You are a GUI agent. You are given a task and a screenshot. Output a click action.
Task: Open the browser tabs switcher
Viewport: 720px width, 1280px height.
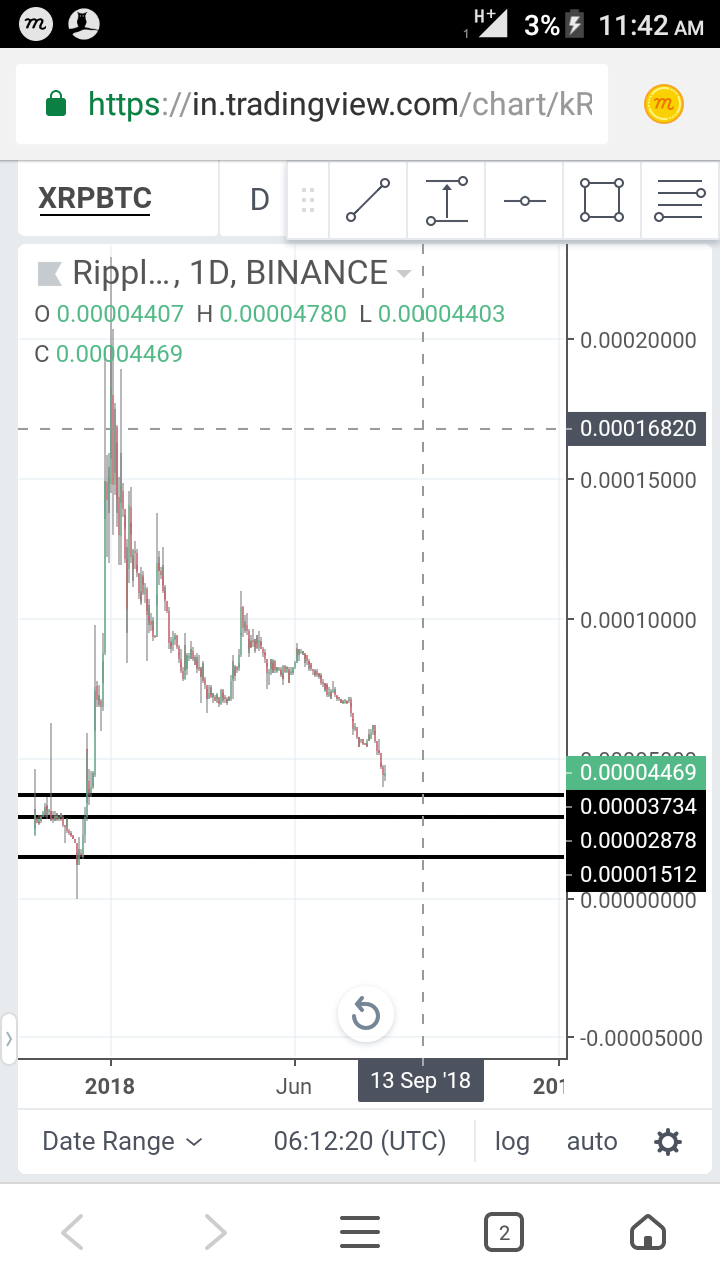point(504,1233)
